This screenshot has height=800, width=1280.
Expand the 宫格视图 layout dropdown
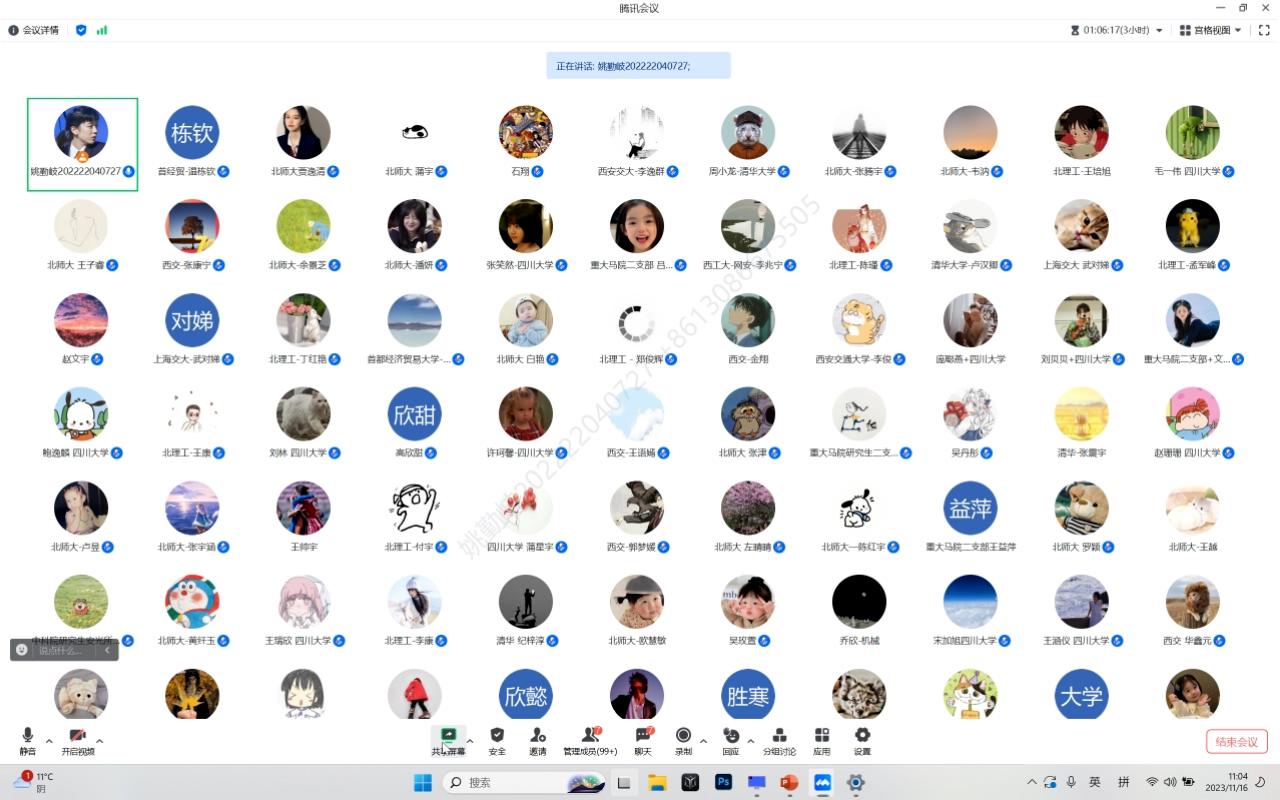coord(1211,30)
